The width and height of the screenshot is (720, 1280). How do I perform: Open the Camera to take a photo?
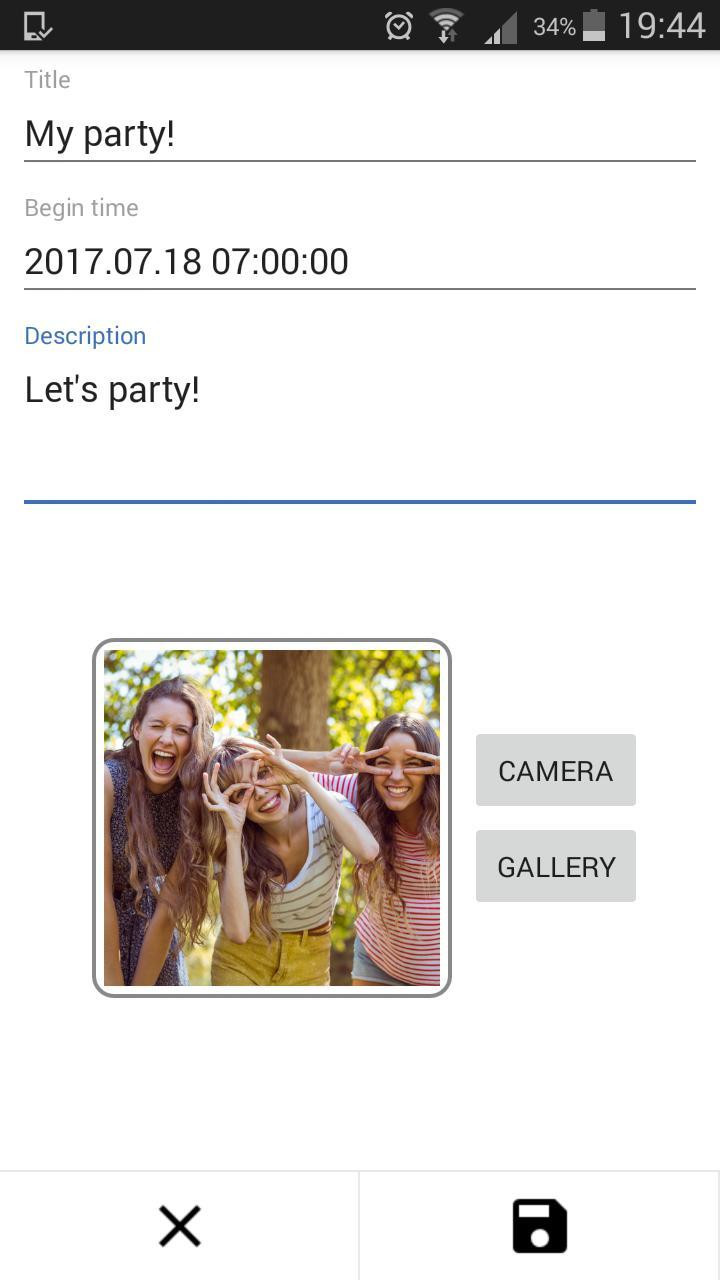click(x=556, y=770)
